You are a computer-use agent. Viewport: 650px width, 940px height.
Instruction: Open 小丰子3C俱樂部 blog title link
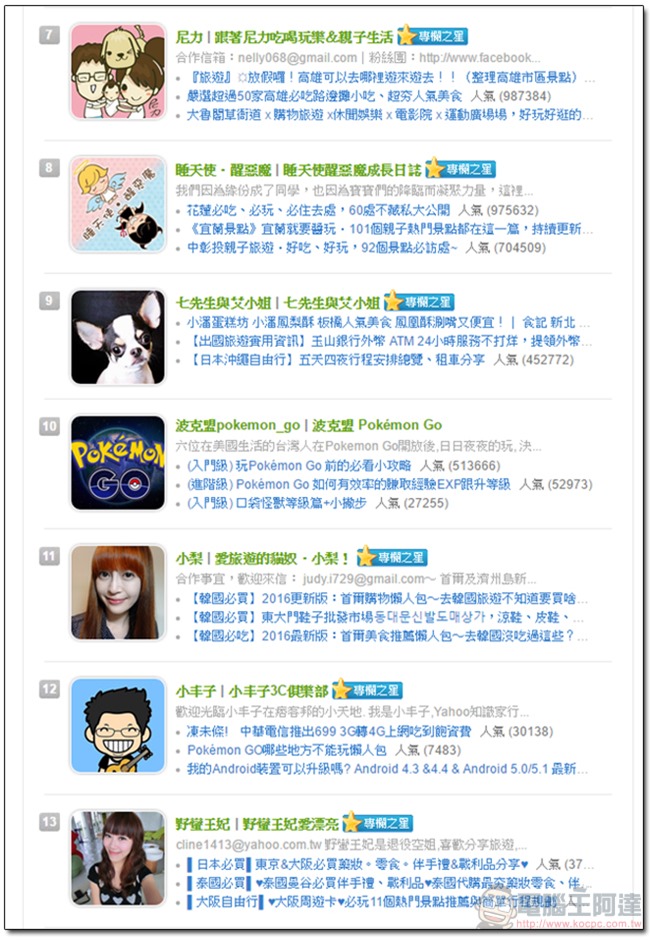click(251, 690)
